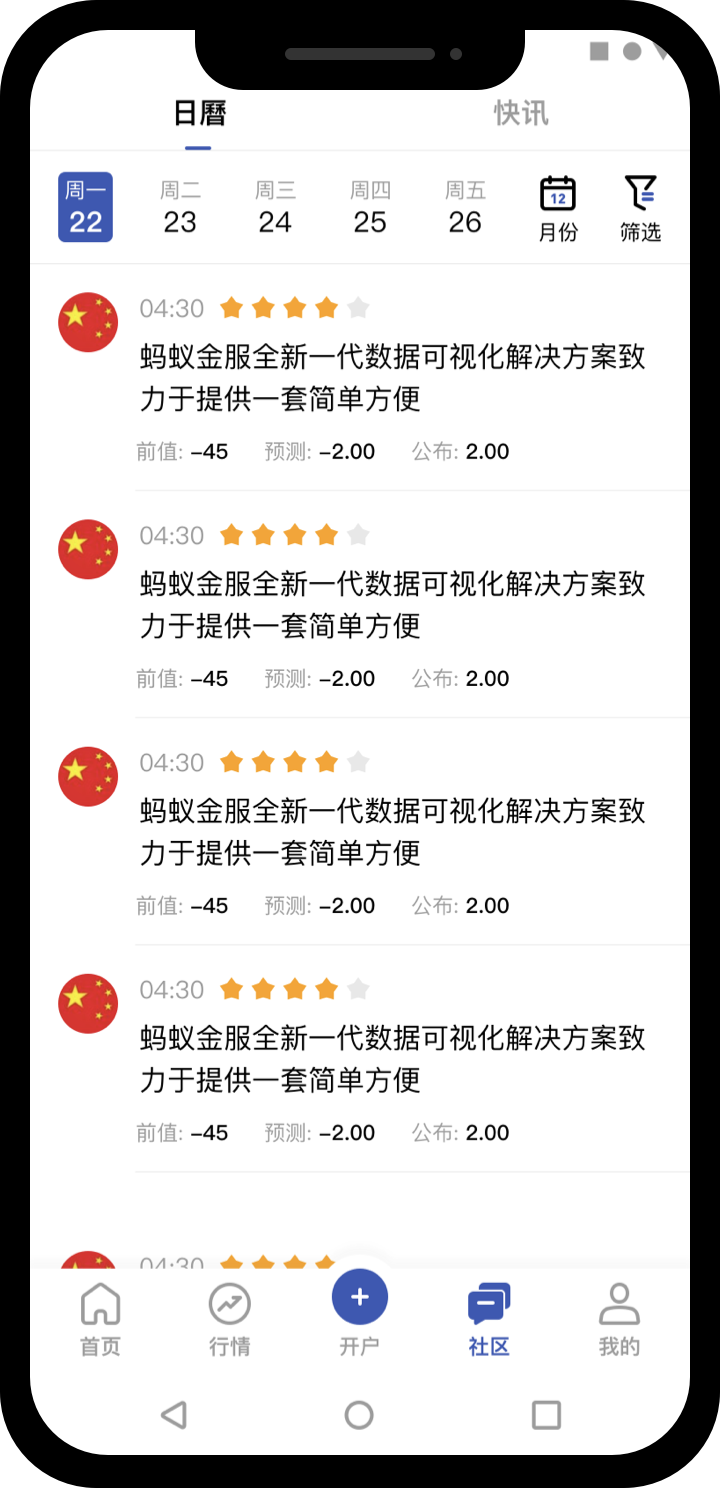Open the 筛选 filter
720x1488 pixels.
[x=640, y=208]
